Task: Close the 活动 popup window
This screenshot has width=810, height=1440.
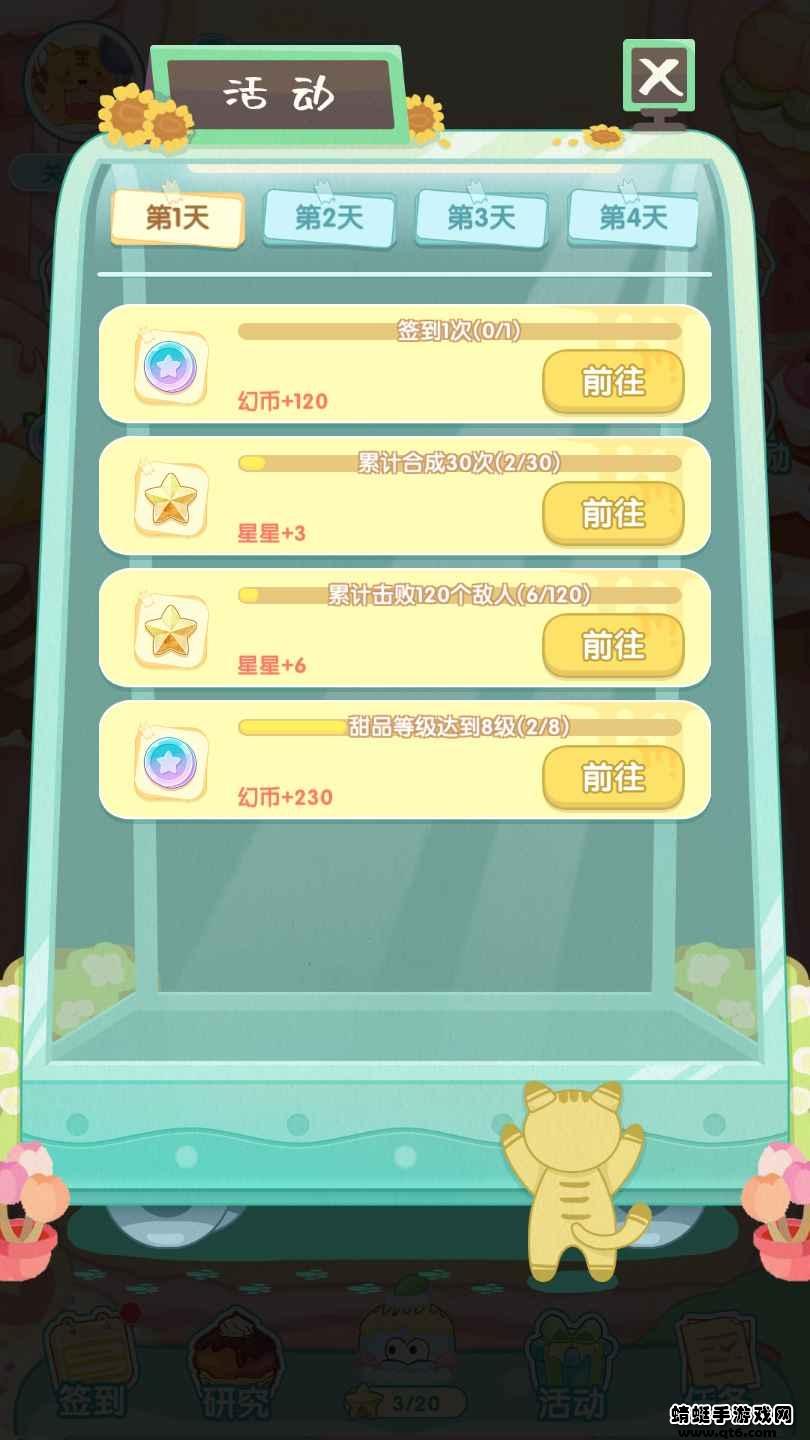Action: [659, 76]
